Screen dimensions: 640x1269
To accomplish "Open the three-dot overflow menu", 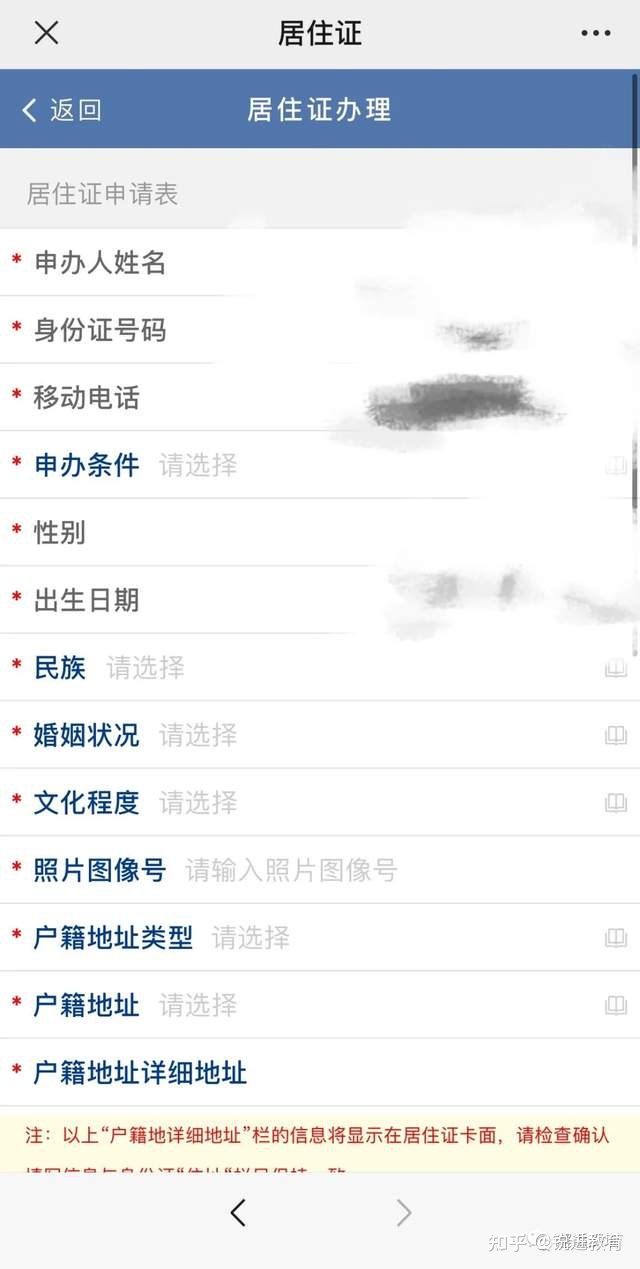I will point(595,33).
